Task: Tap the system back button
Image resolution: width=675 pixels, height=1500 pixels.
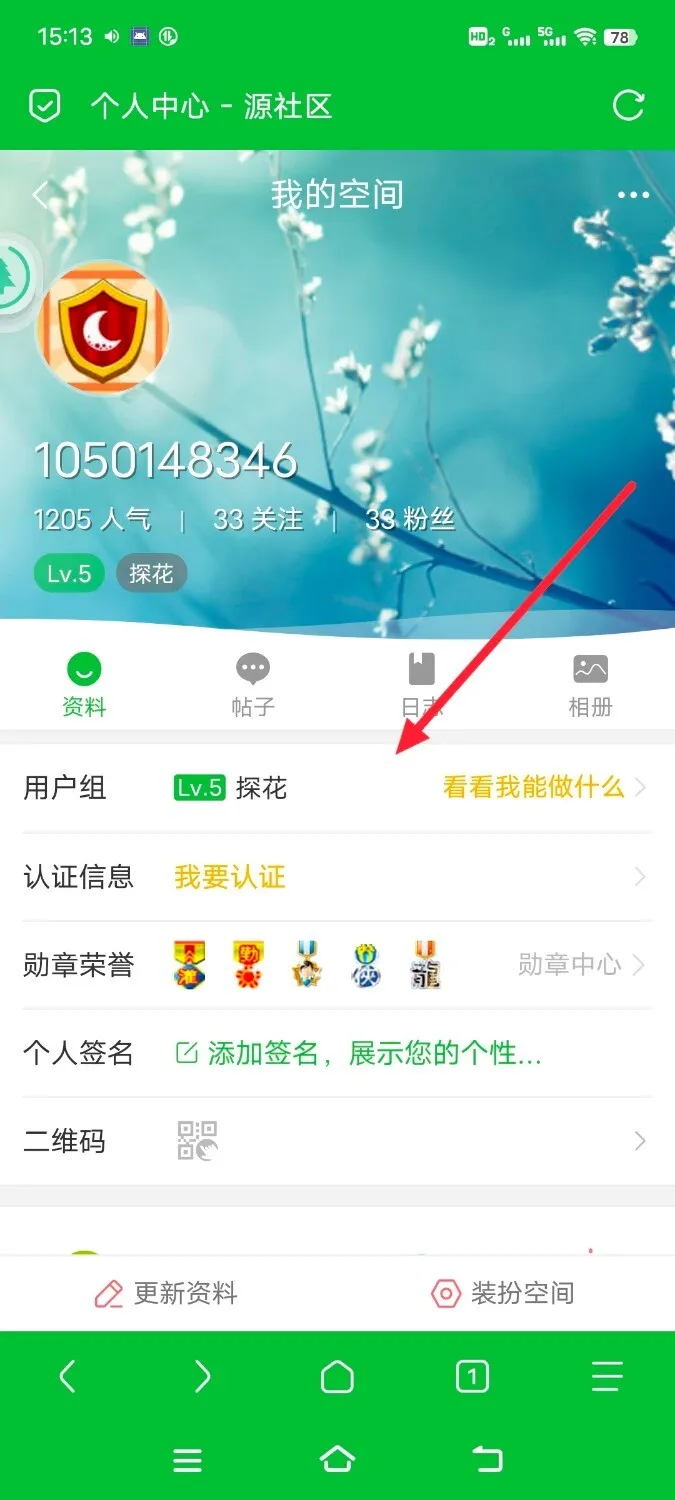Action: tap(488, 1460)
